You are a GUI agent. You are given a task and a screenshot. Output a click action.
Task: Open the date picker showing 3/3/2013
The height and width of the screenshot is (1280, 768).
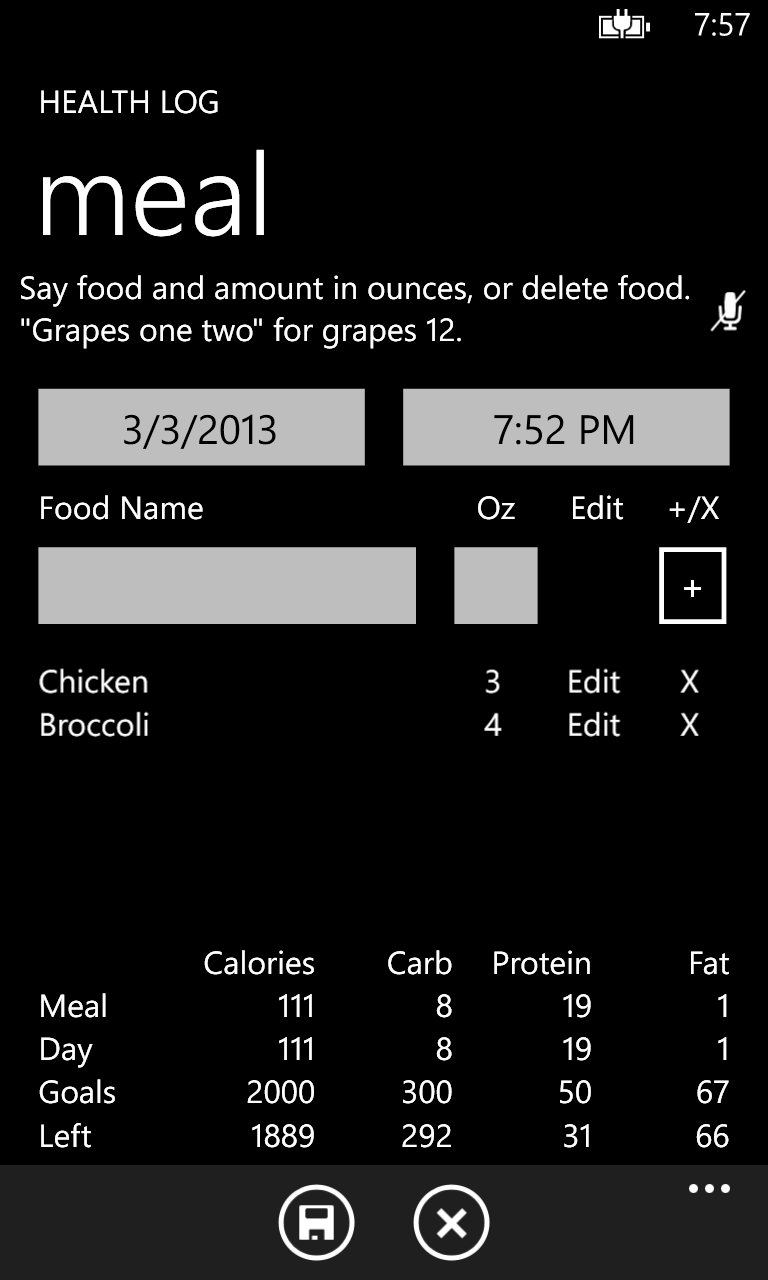[200, 427]
